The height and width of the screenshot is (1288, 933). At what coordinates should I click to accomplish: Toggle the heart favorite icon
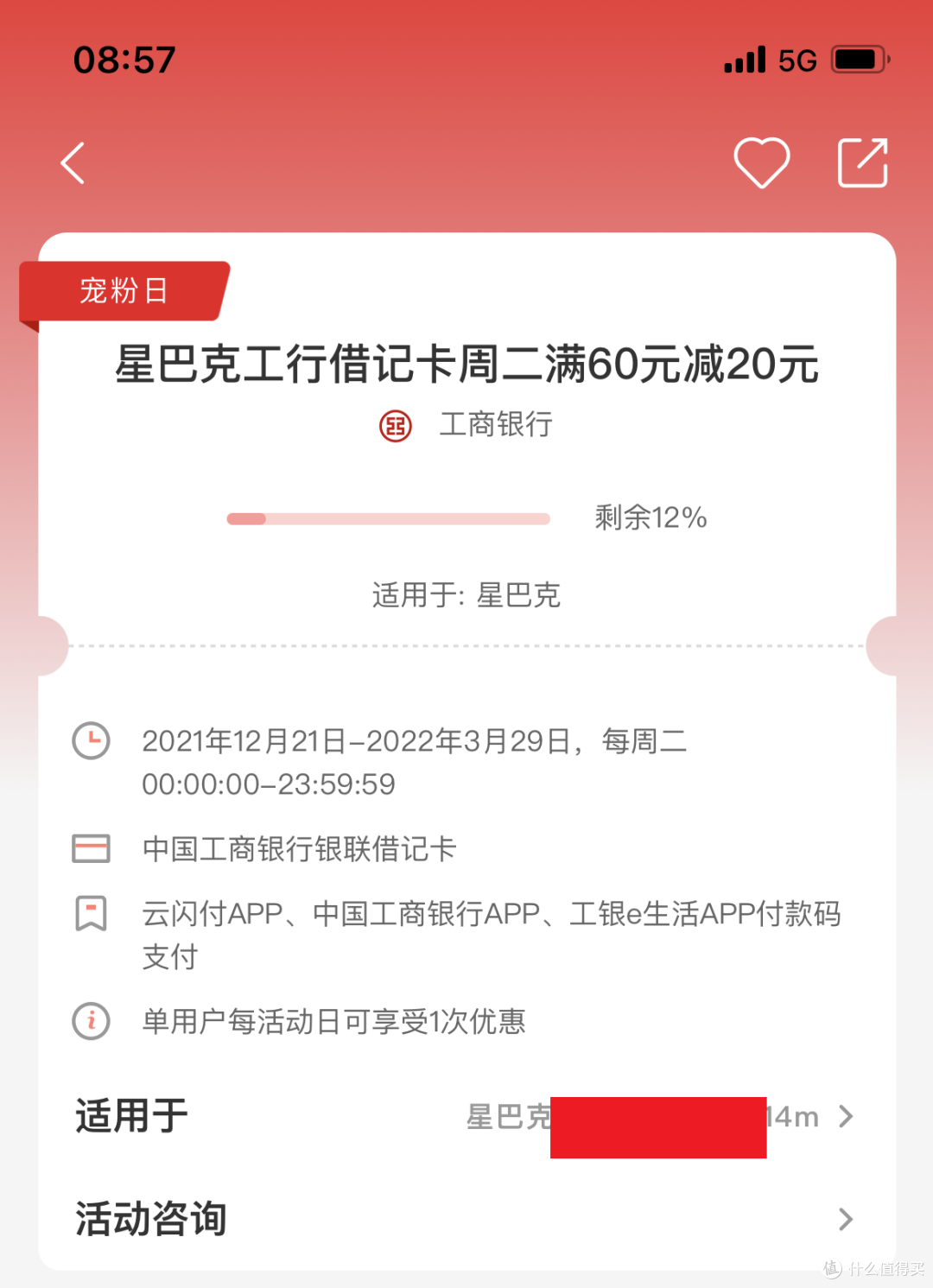[x=761, y=162]
